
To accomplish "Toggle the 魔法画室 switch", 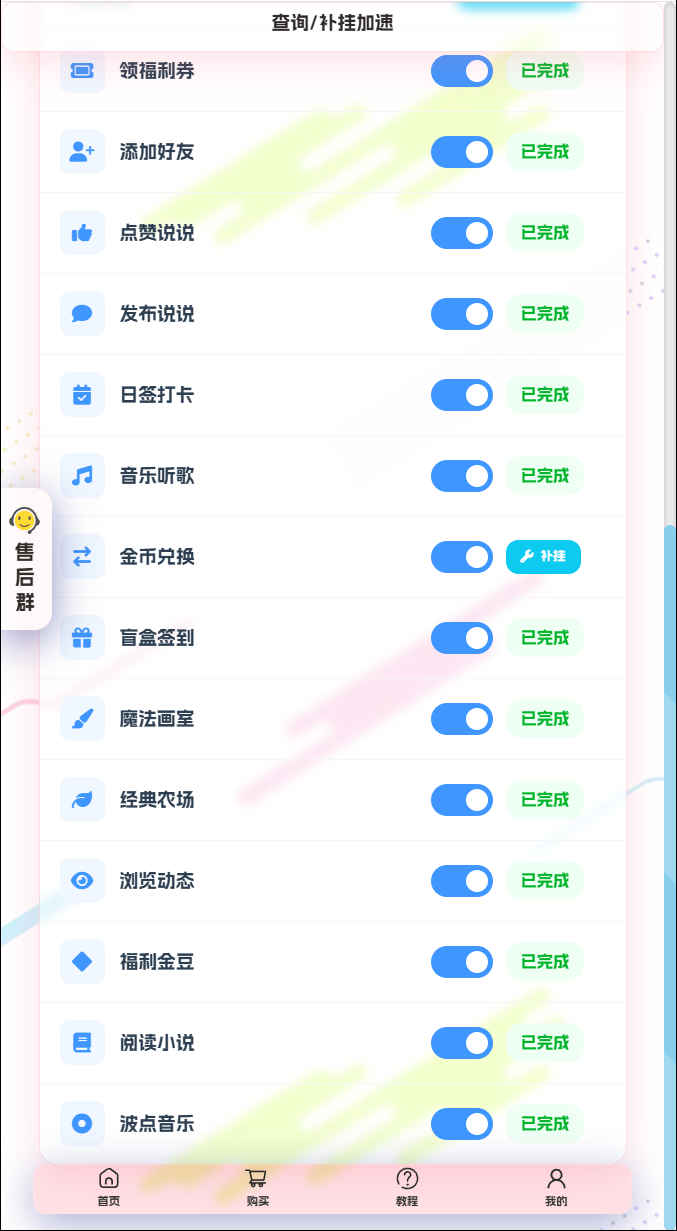I will click(462, 719).
